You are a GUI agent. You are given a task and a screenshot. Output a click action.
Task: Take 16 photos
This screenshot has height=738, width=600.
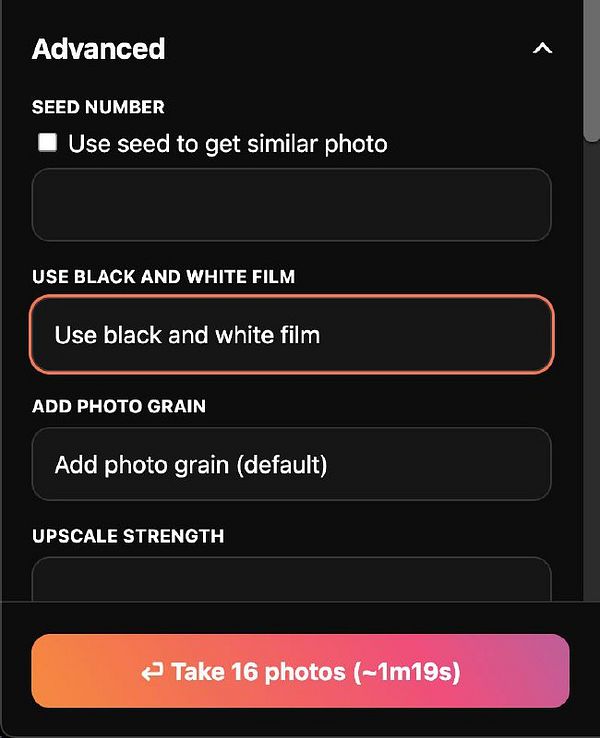coord(300,671)
